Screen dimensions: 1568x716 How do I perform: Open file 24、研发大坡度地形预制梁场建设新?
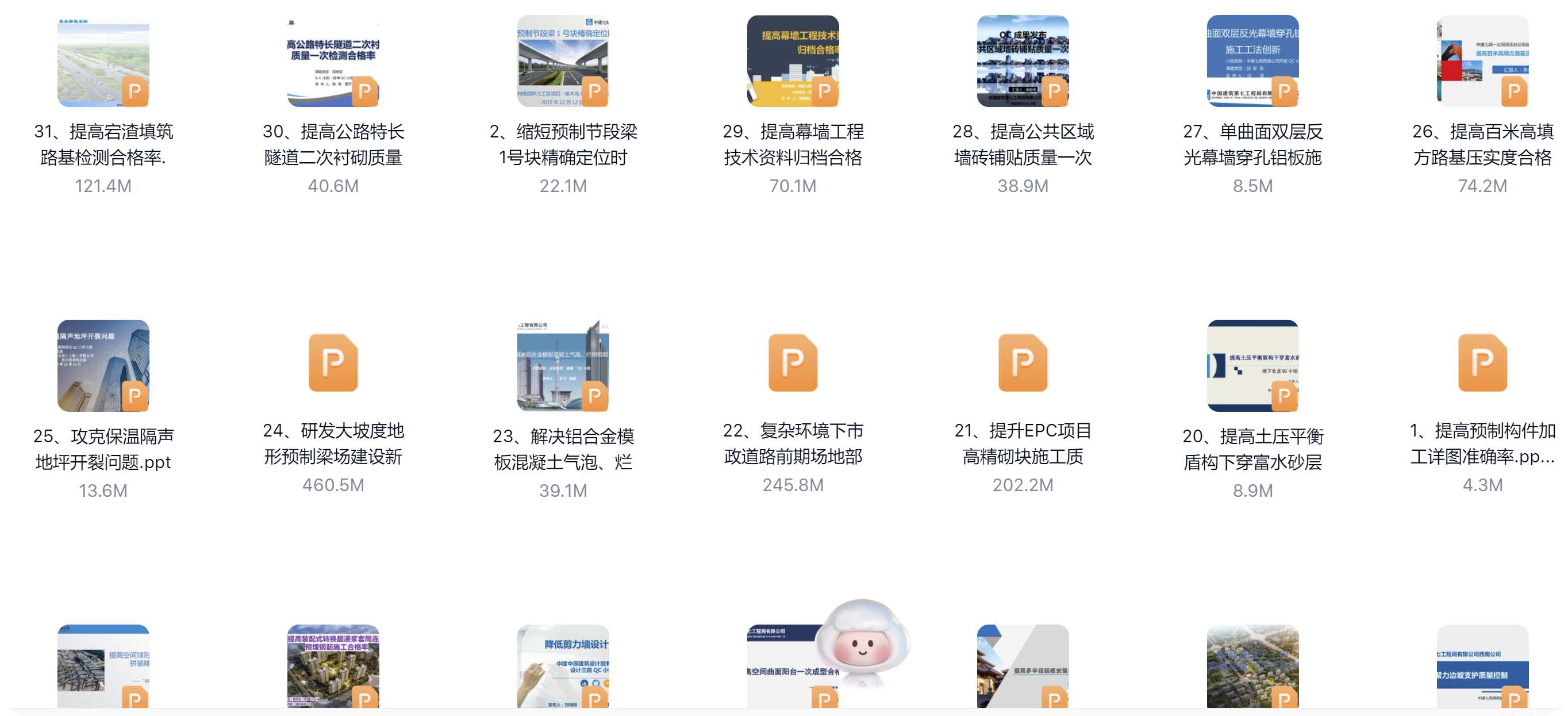pos(333,363)
